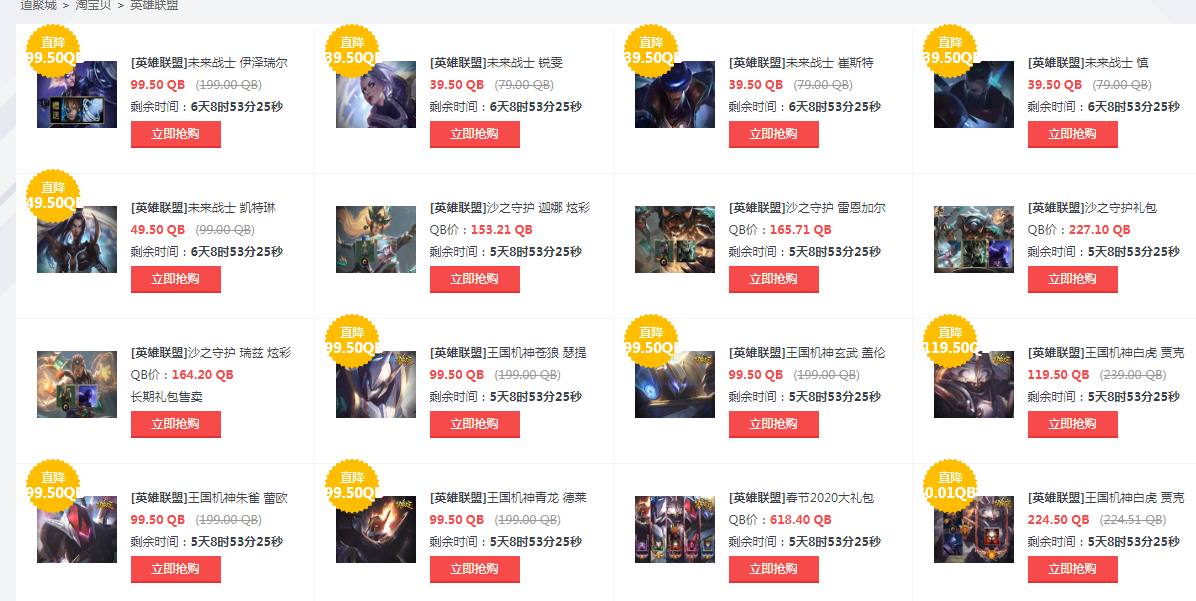The width and height of the screenshot is (1196, 601).
Task: View 未来战士 伊泽瑞尔 product picture
Action: [77, 95]
